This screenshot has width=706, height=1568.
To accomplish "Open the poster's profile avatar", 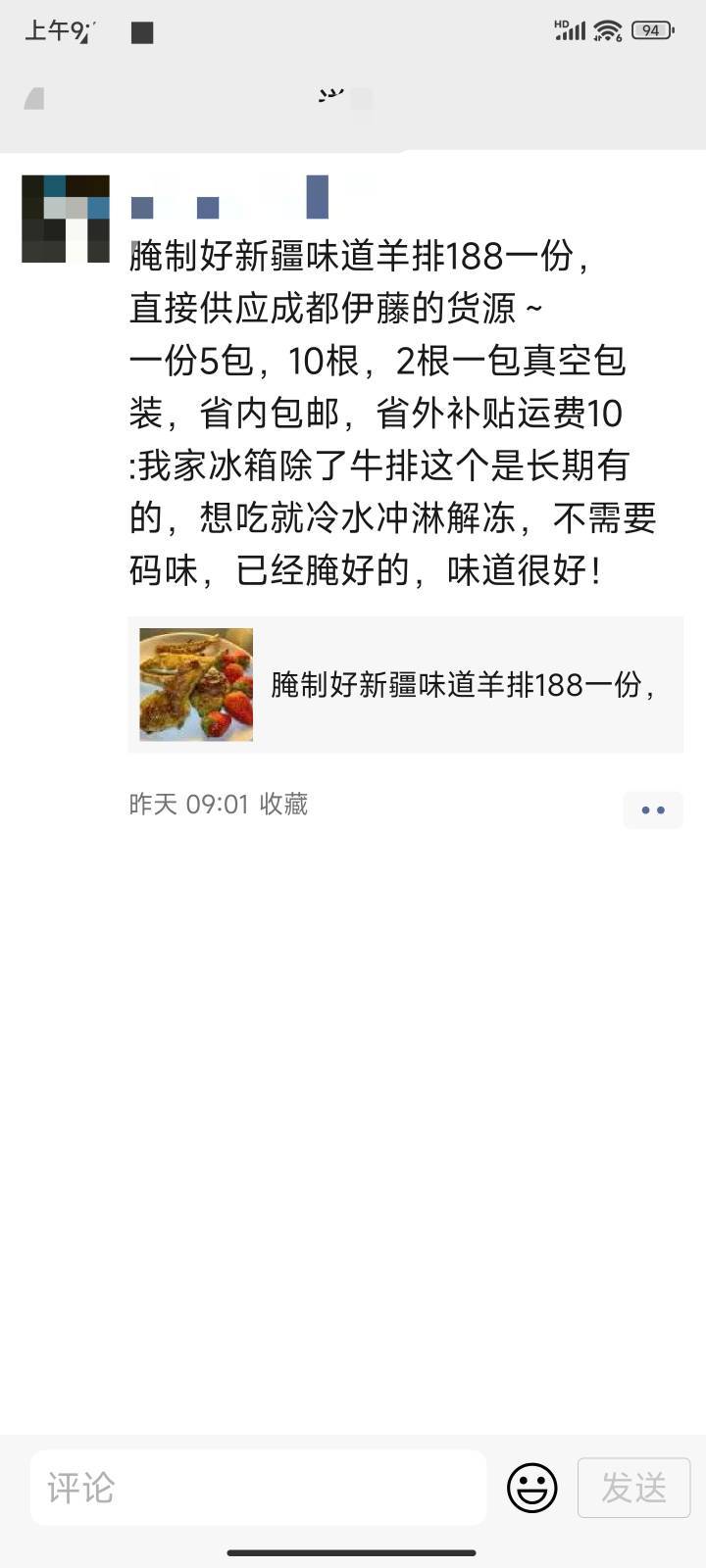I will pyautogui.click(x=66, y=219).
